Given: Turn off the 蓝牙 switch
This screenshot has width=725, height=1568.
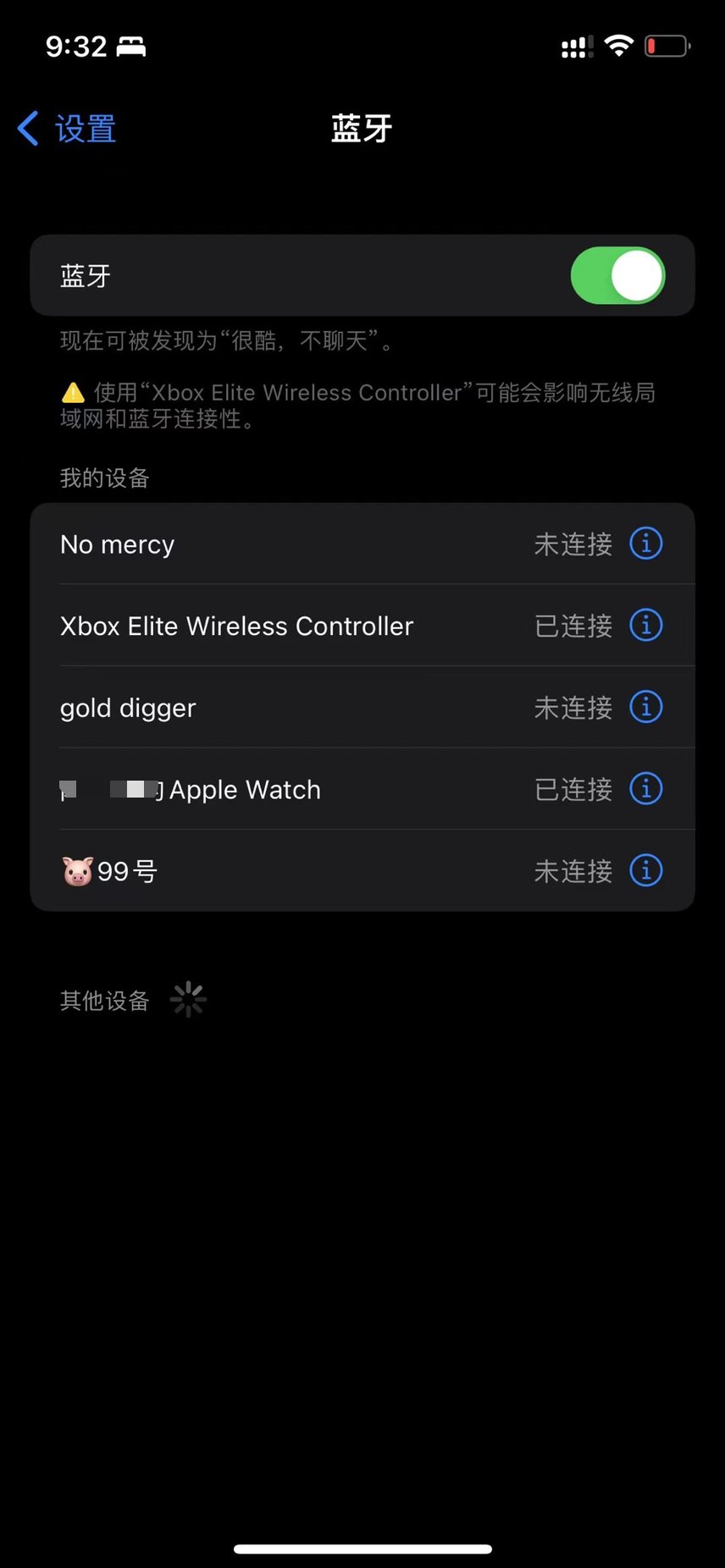Looking at the screenshot, I should click(617, 275).
